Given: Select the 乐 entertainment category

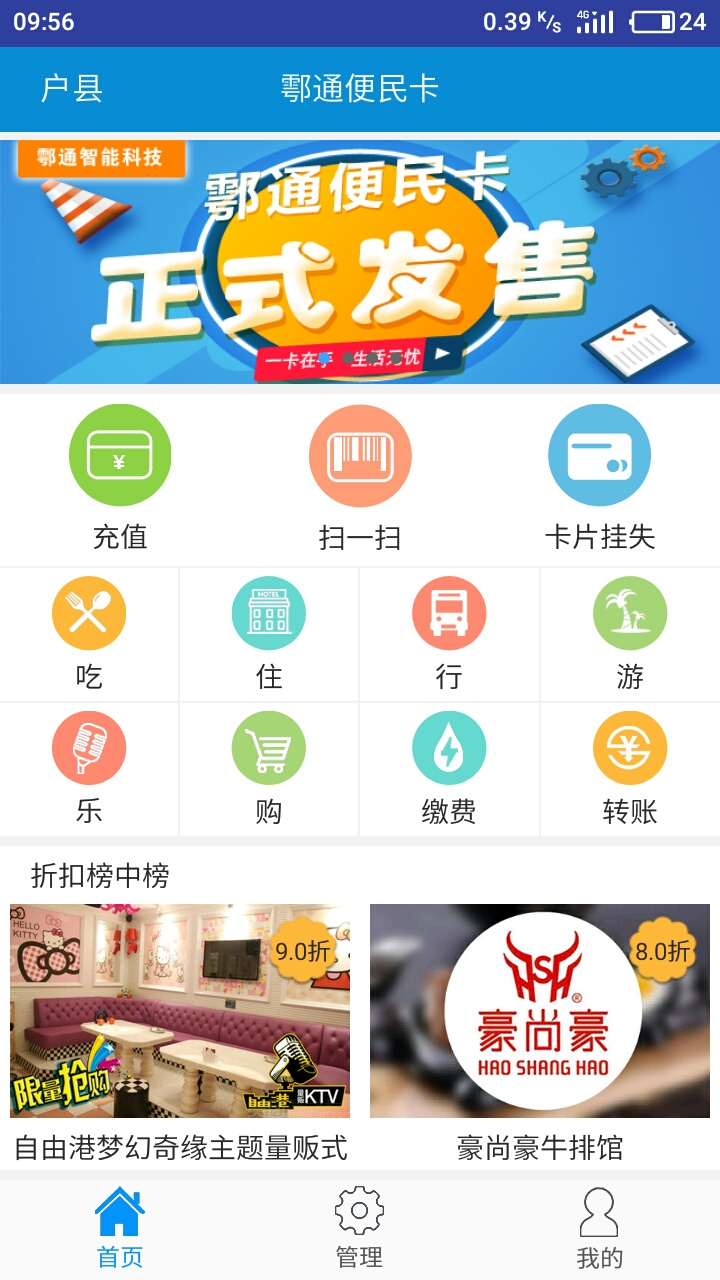Looking at the screenshot, I should (x=89, y=768).
